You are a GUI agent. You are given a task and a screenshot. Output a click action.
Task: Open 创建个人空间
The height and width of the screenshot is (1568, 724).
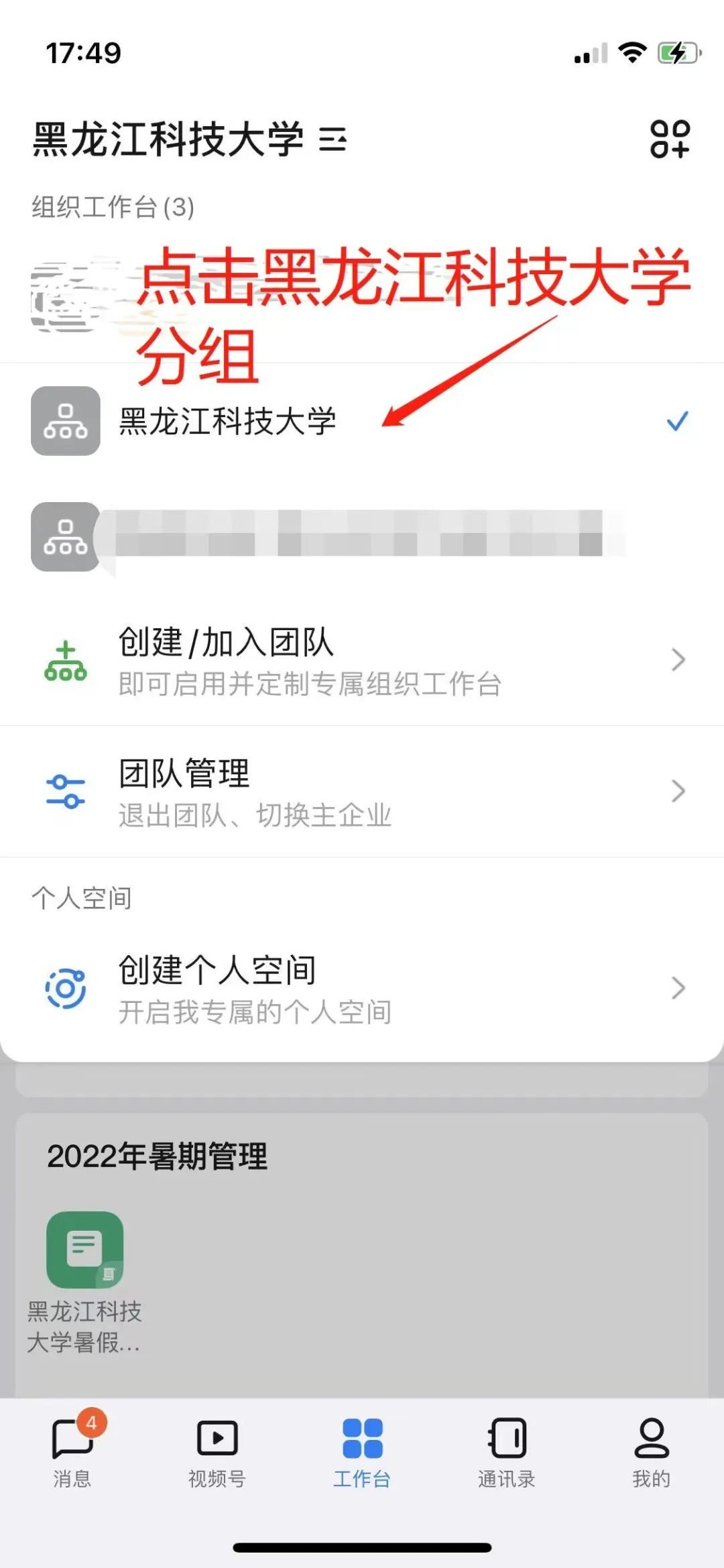tap(362, 988)
